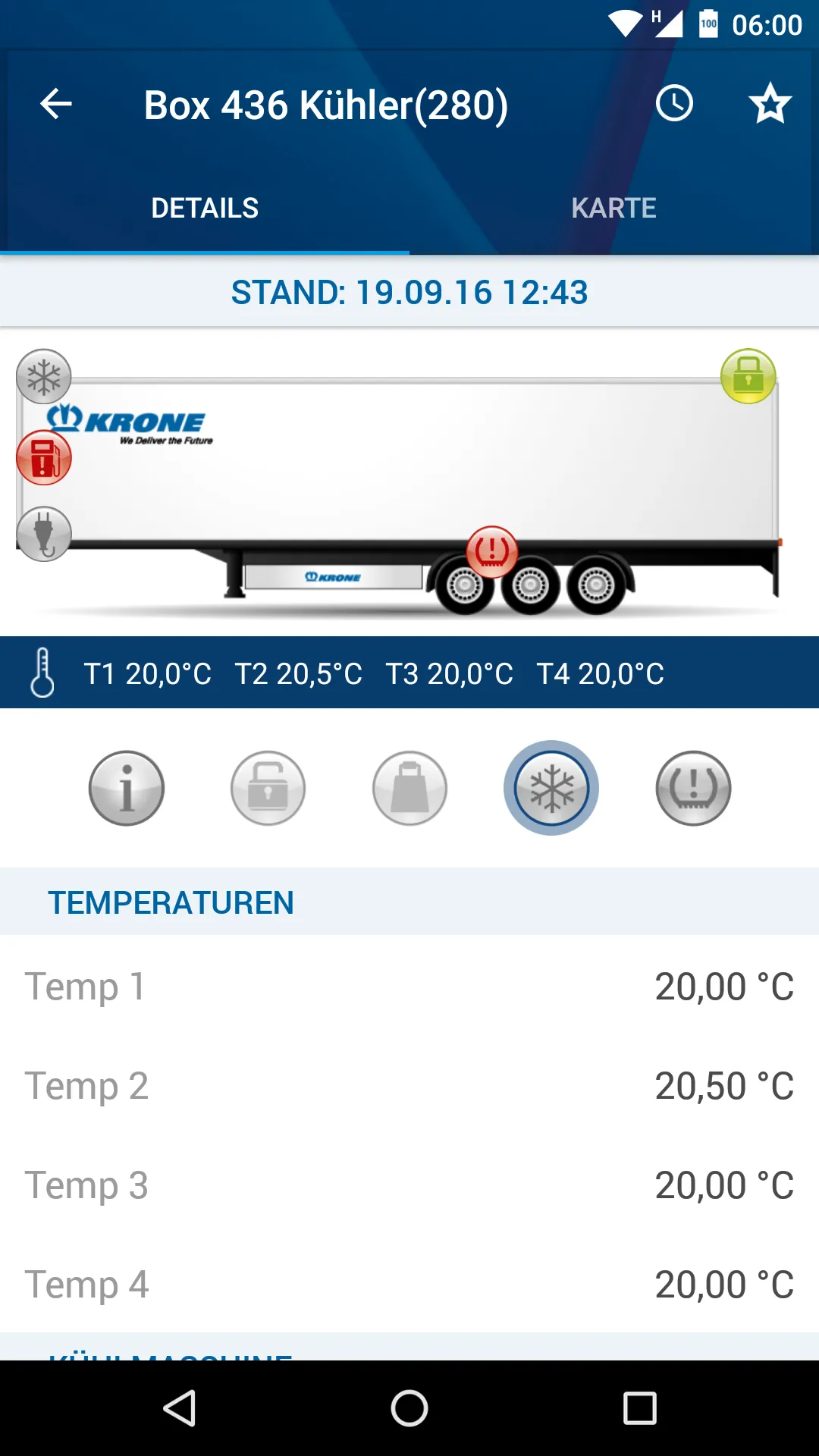819x1456 pixels.
Task: Select the snowflake temperature section
Action: (x=551, y=788)
